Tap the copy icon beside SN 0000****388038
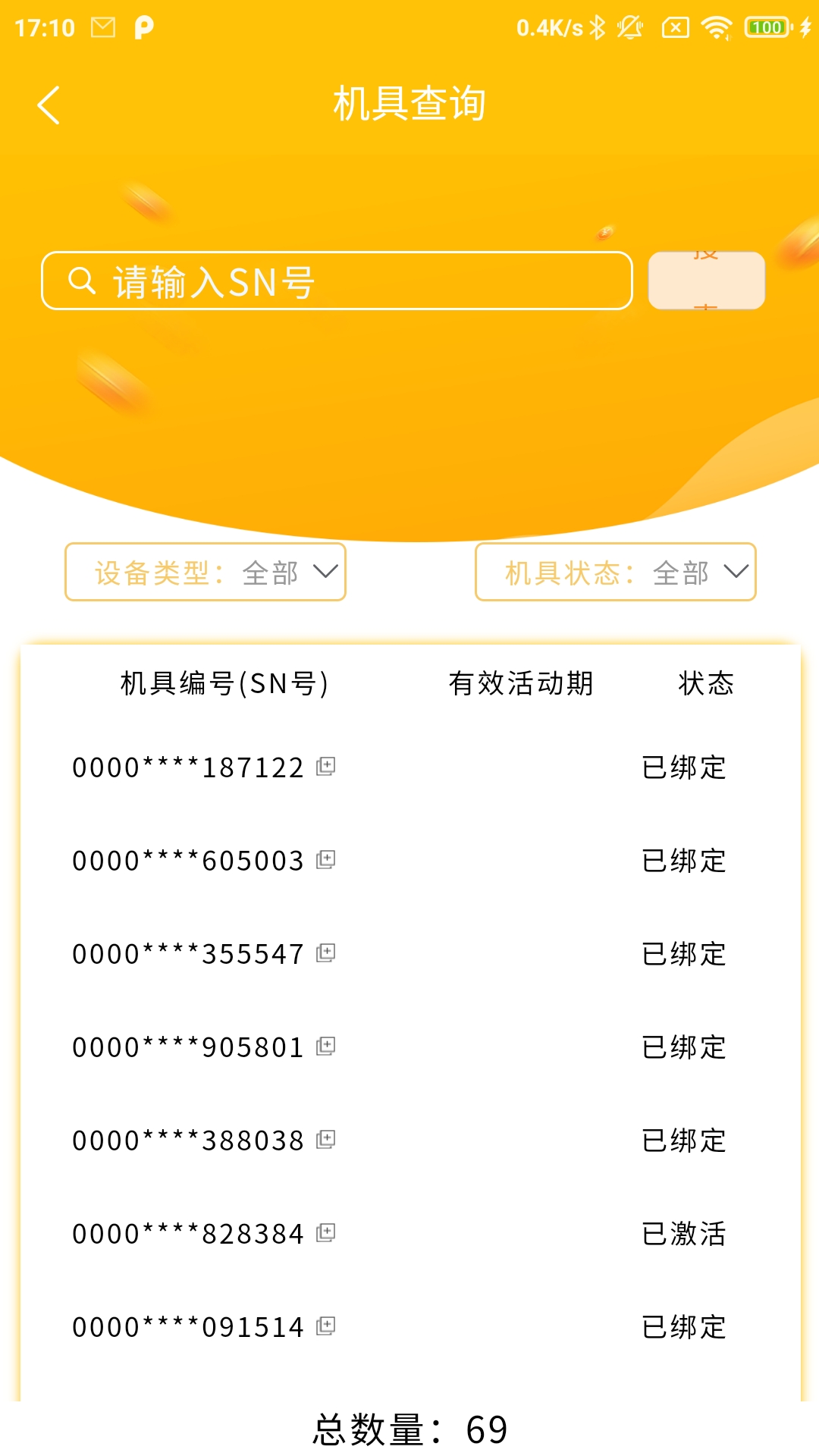This screenshot has width=819, height=1456. tap(326, 1141)
